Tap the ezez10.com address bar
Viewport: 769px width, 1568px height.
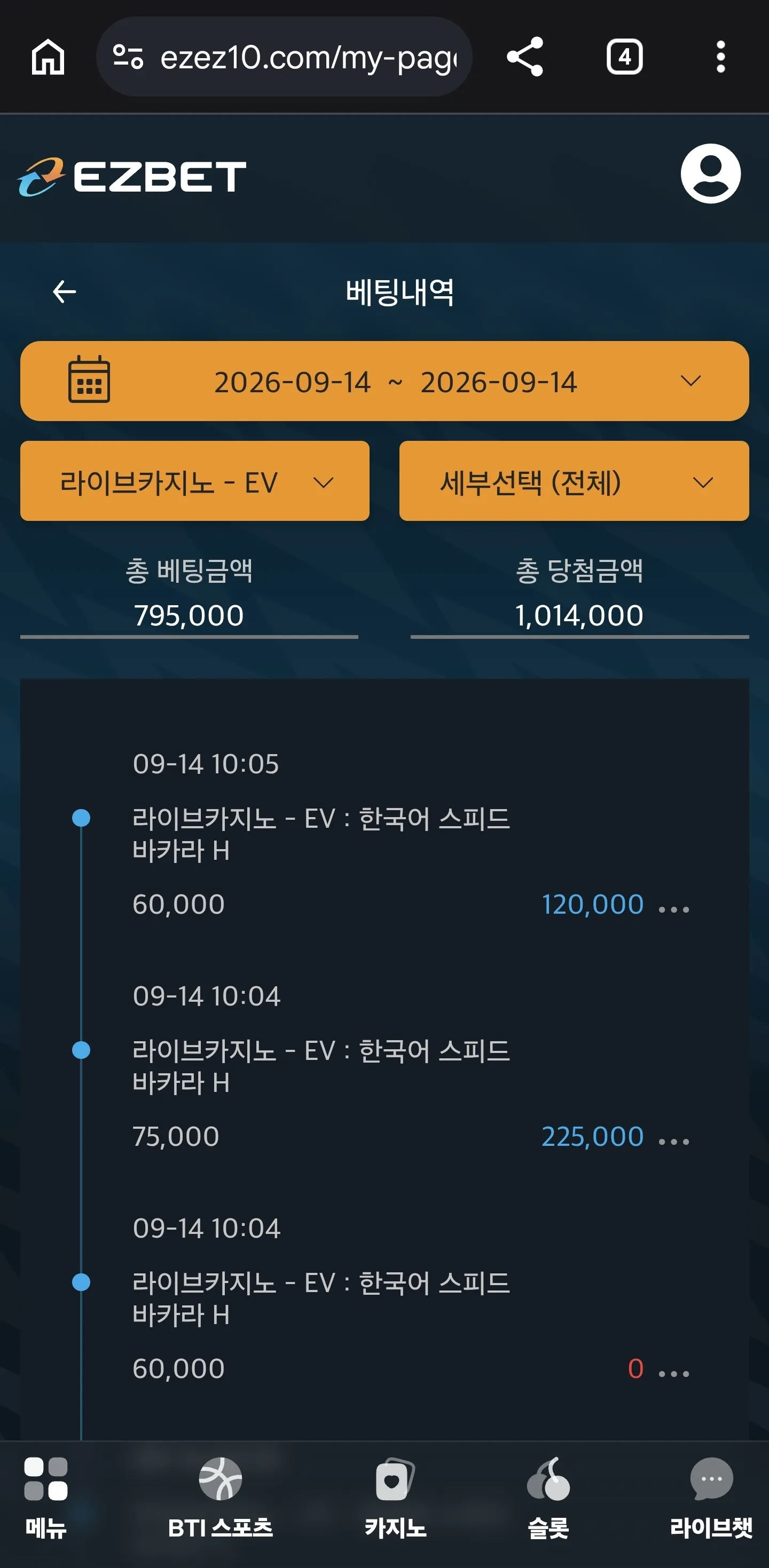click(x=284, y=57)
